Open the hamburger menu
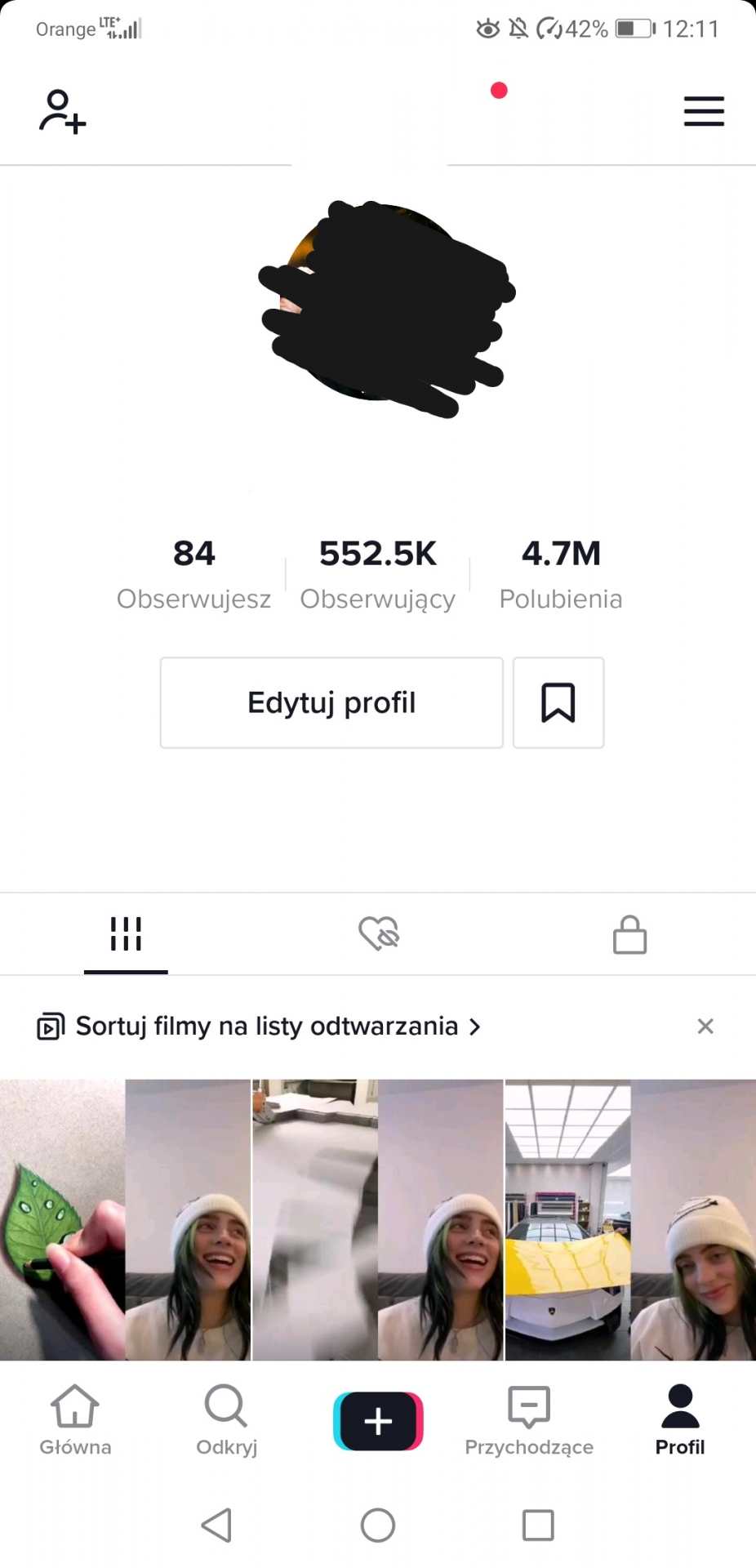Screen dimensions: 756x1568 (x=703, y=111)
